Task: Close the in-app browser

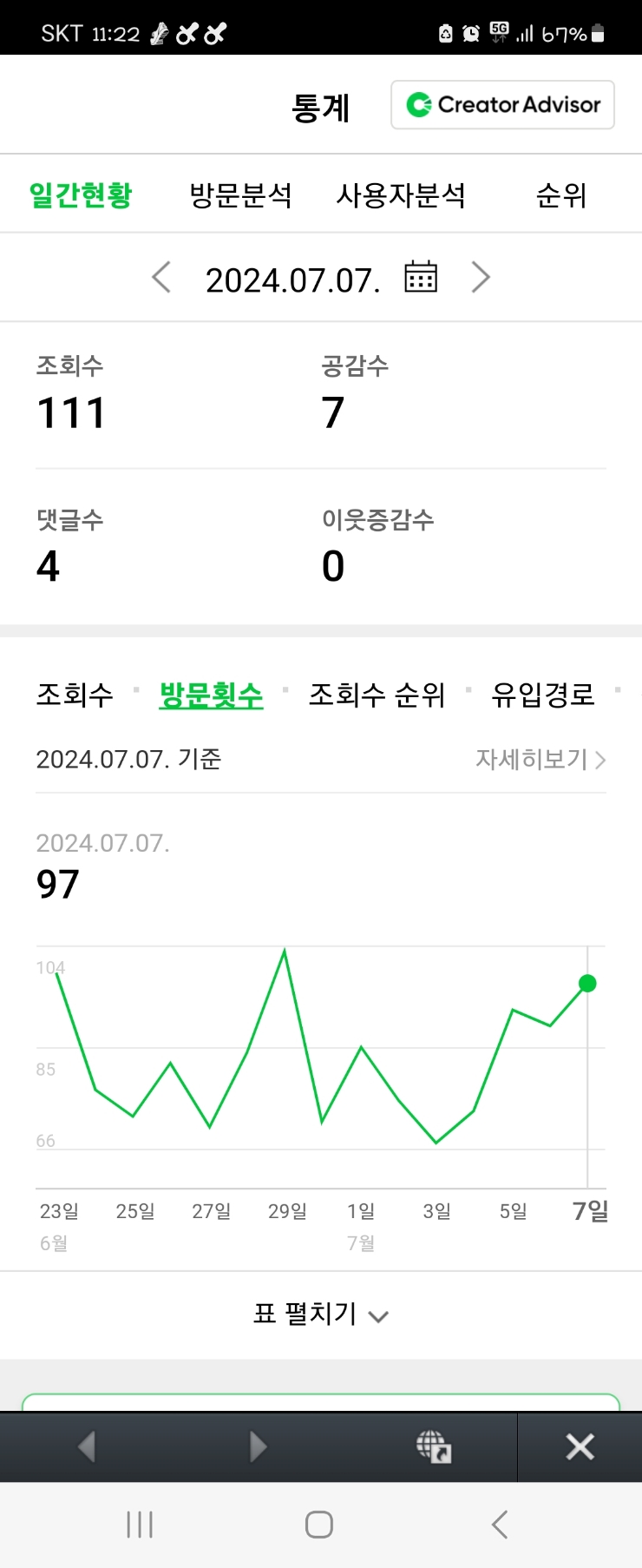Action: point(580,1446)
